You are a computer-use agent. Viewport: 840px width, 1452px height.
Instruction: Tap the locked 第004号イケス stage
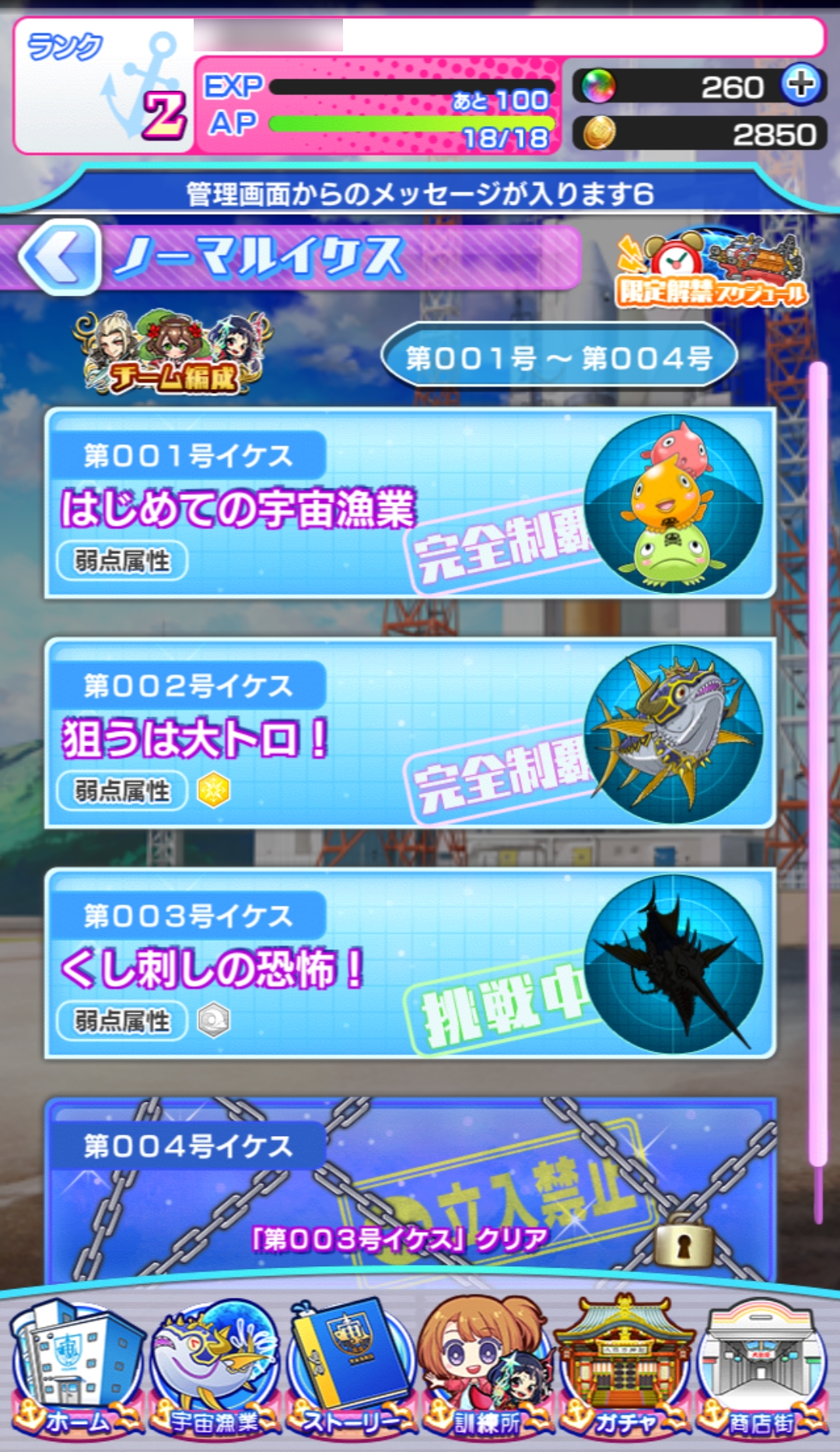[x=410, y=1191]
